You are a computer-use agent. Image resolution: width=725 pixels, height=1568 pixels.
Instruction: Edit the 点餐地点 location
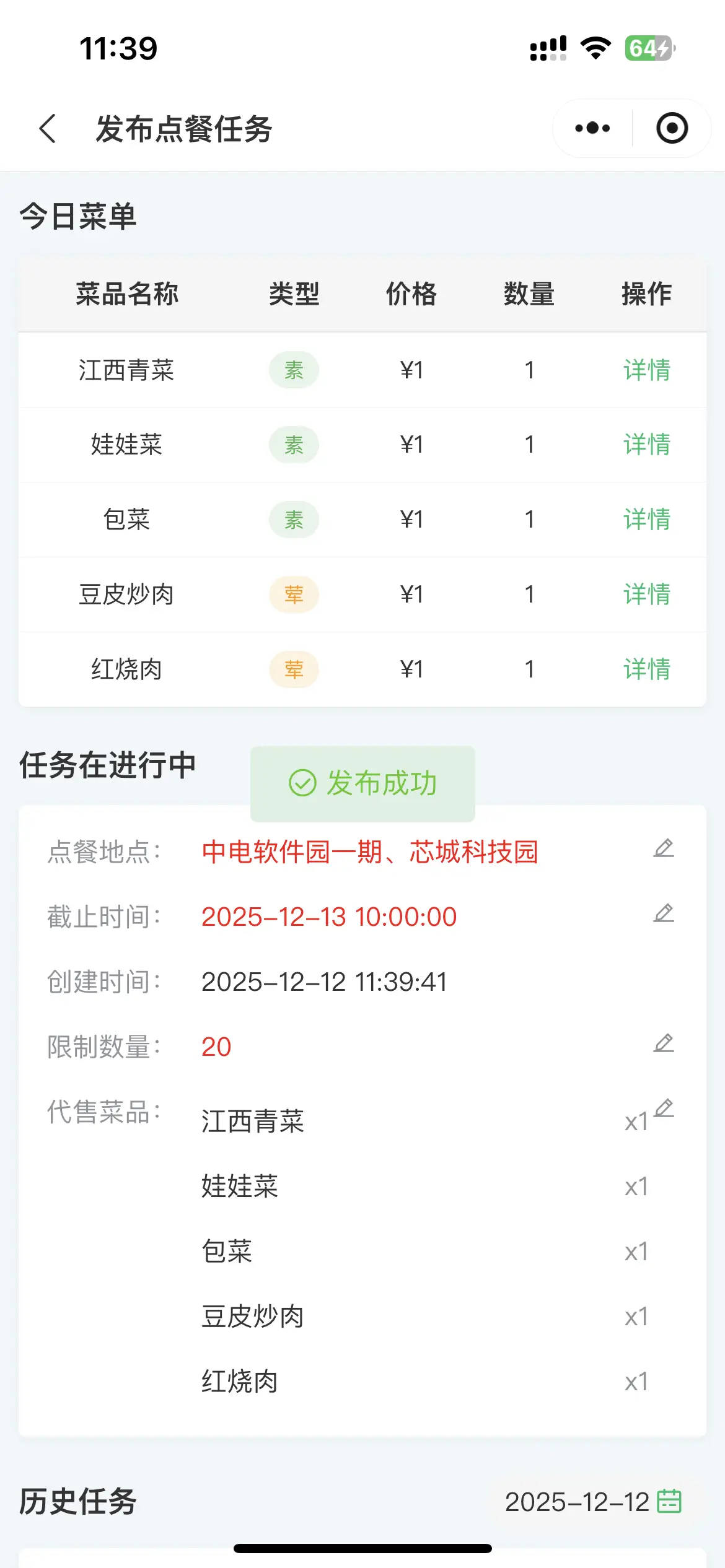pyautogui.click(x=663, y=848)
